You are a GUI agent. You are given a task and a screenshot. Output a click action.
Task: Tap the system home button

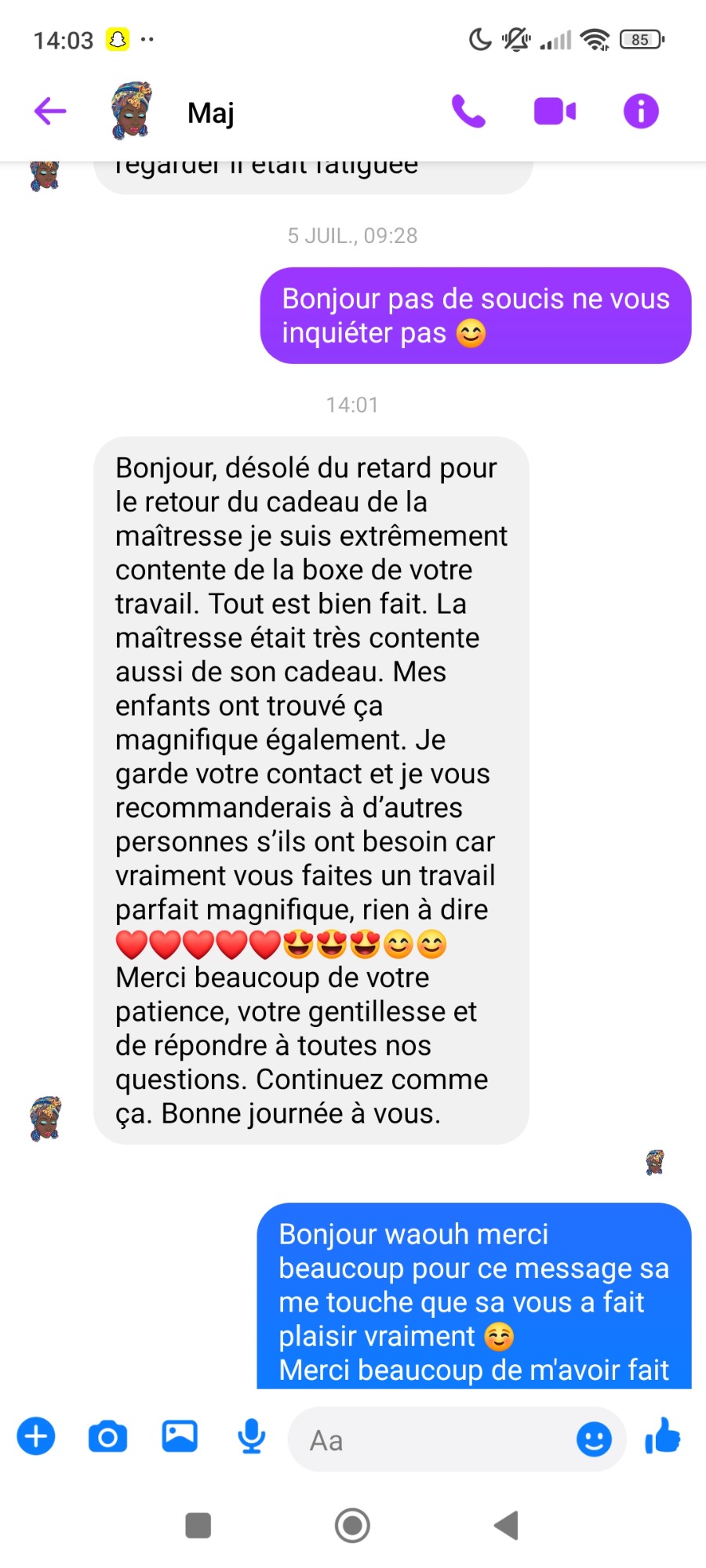click(352, 1525)
